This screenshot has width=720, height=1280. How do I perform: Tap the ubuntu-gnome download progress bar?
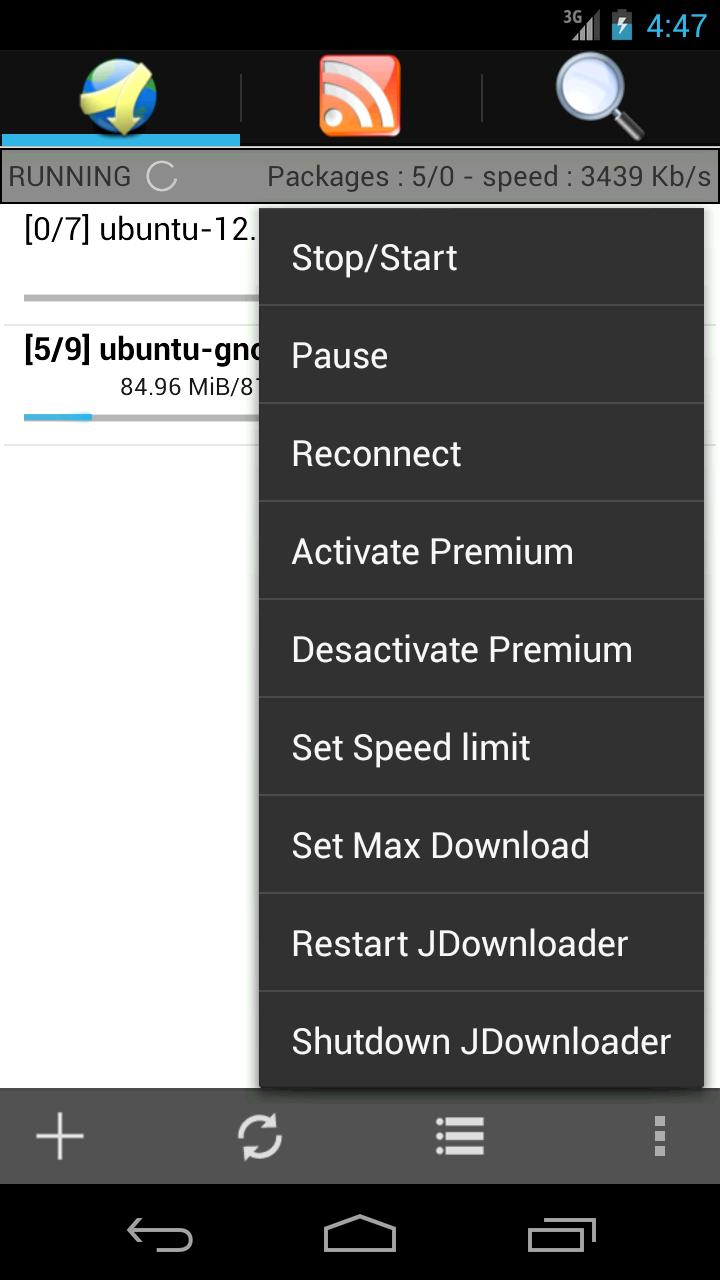(x=130, y=418)
